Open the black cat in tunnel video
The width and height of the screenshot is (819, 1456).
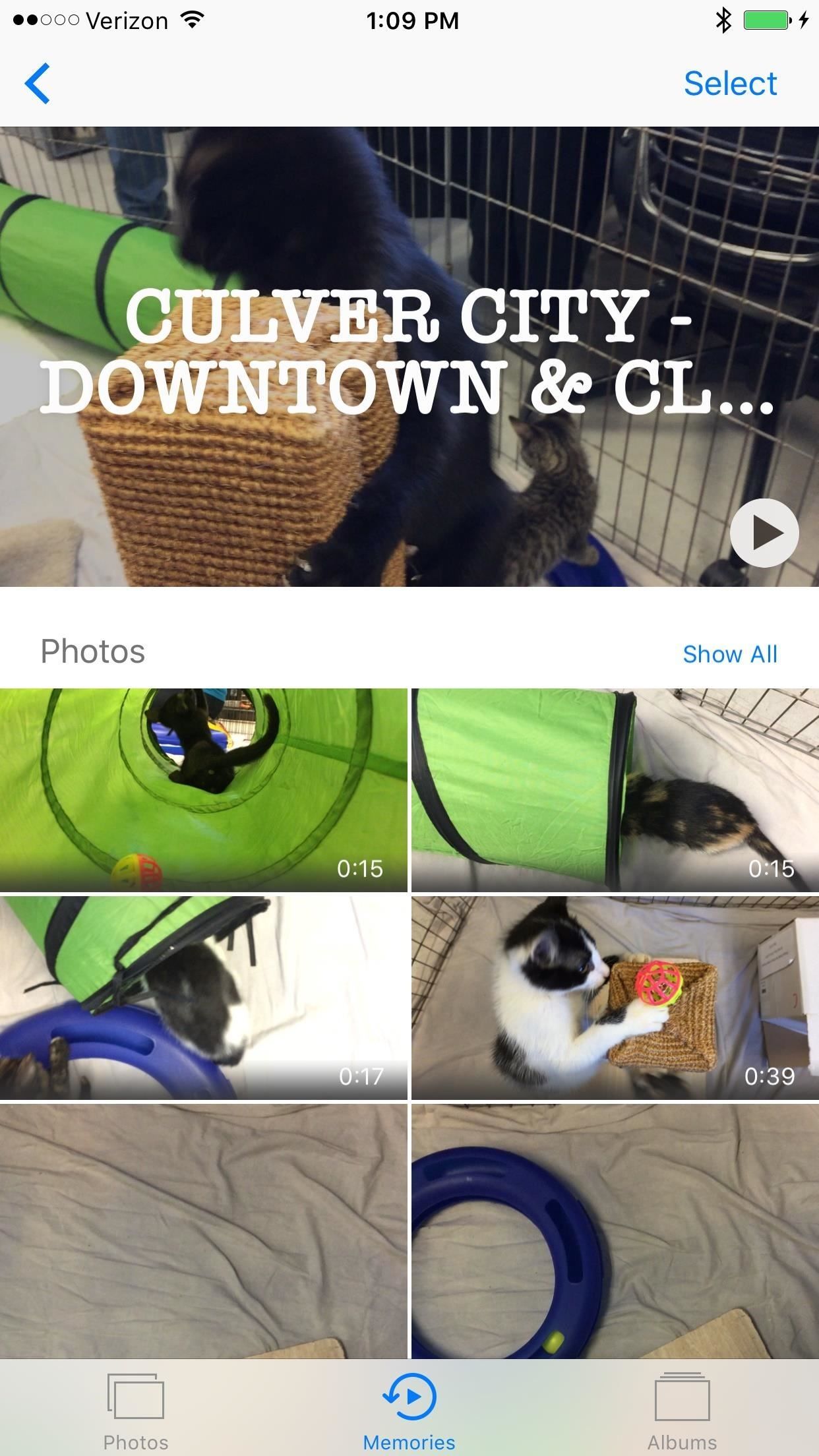tap(203, 790)
